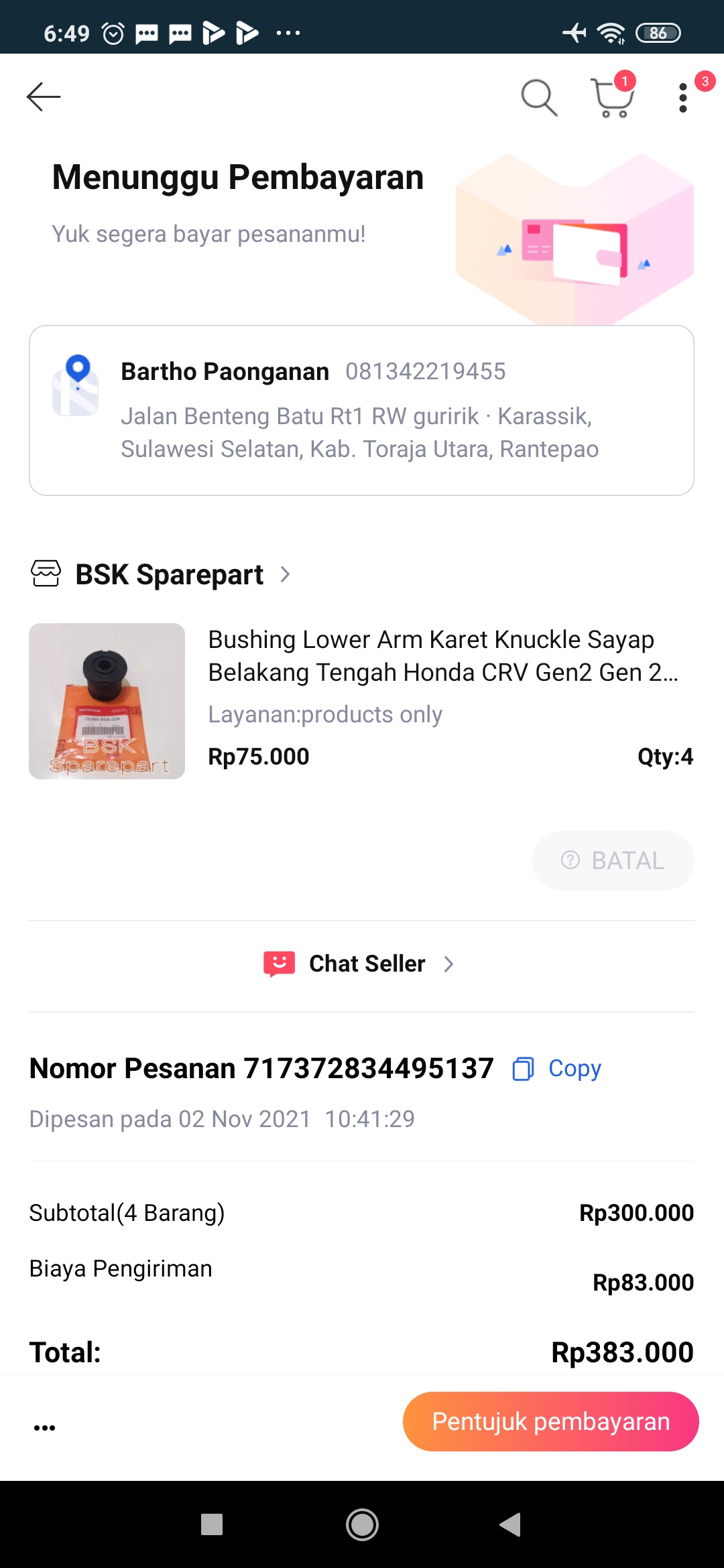Open Bartho Paonganan delivery address card
724x1568 pixels.
pos(361,410)
